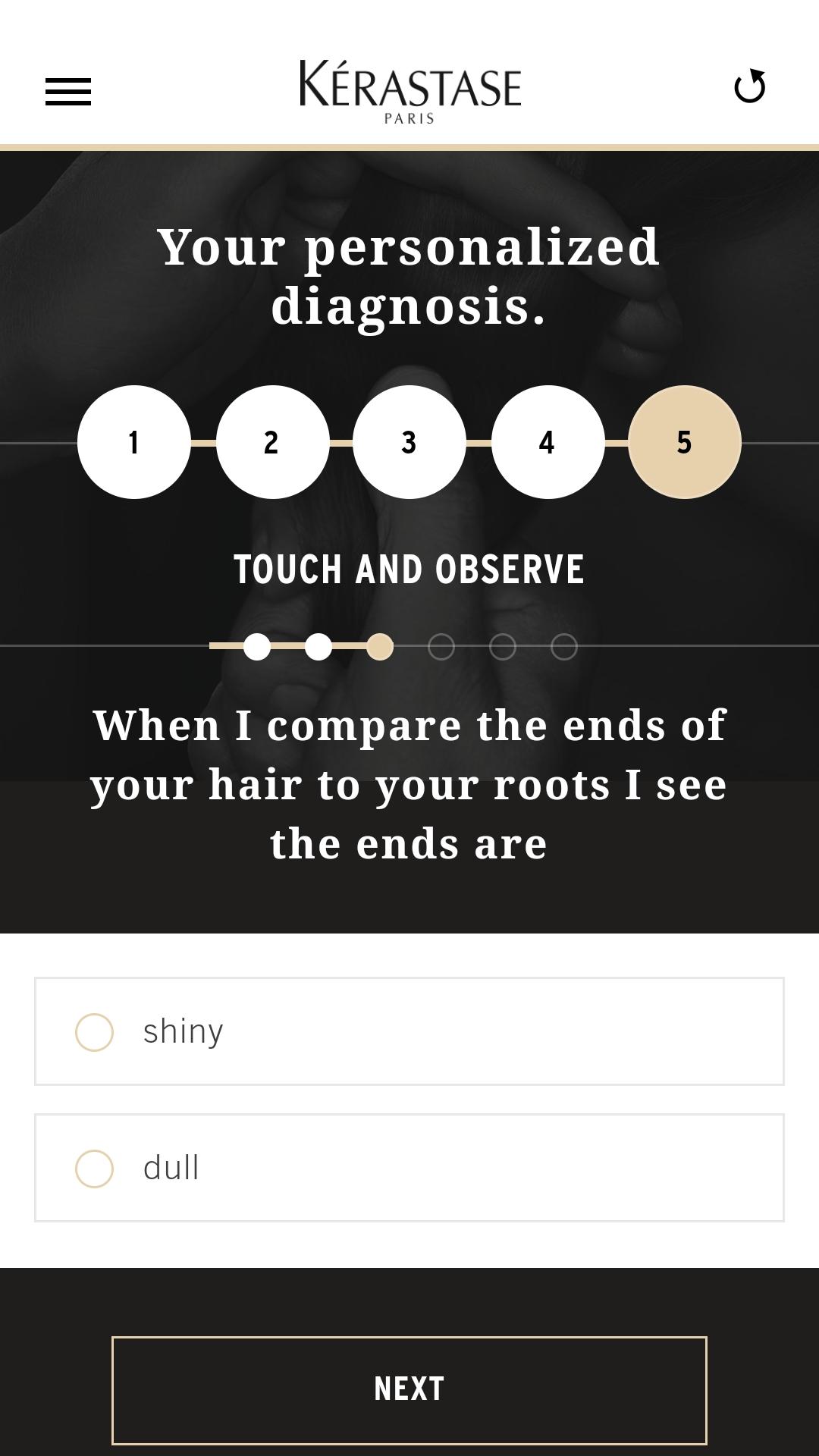Jump to step 2 of the diagnosis
This screenshot has width=819, height=1456.
coord(272,442)
